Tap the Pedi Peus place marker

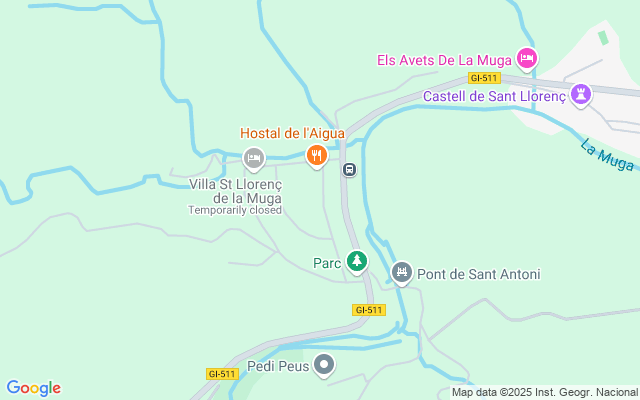[x=324, y=365]
